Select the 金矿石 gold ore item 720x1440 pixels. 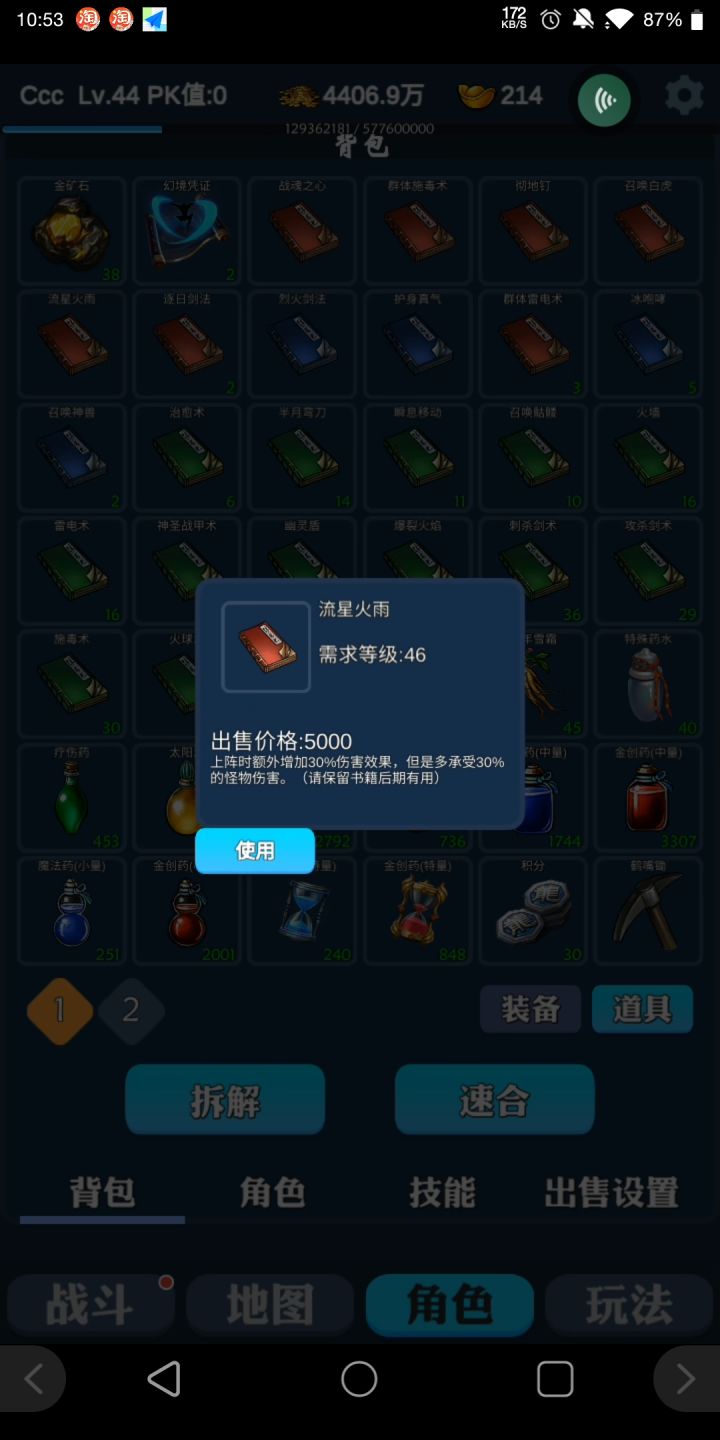71,230
